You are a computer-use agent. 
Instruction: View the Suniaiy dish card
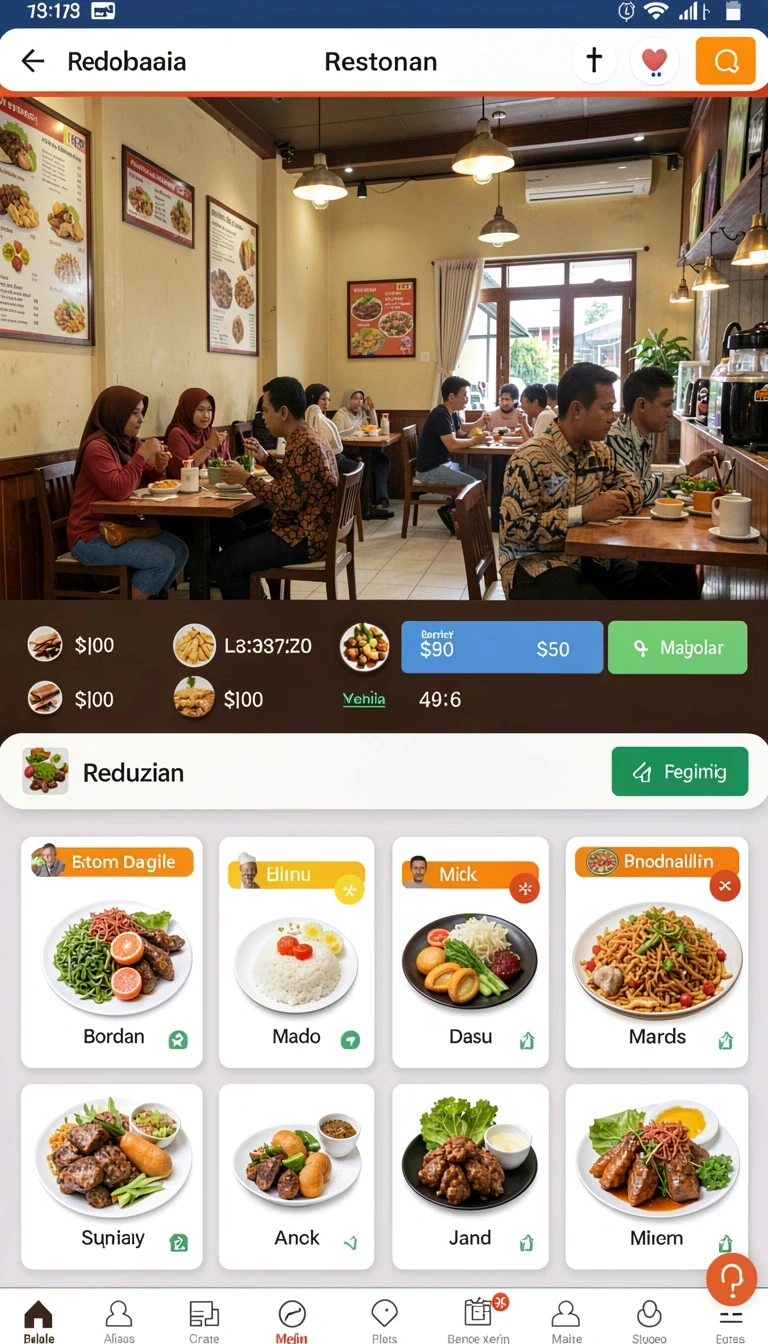(x=111, y=1177)
